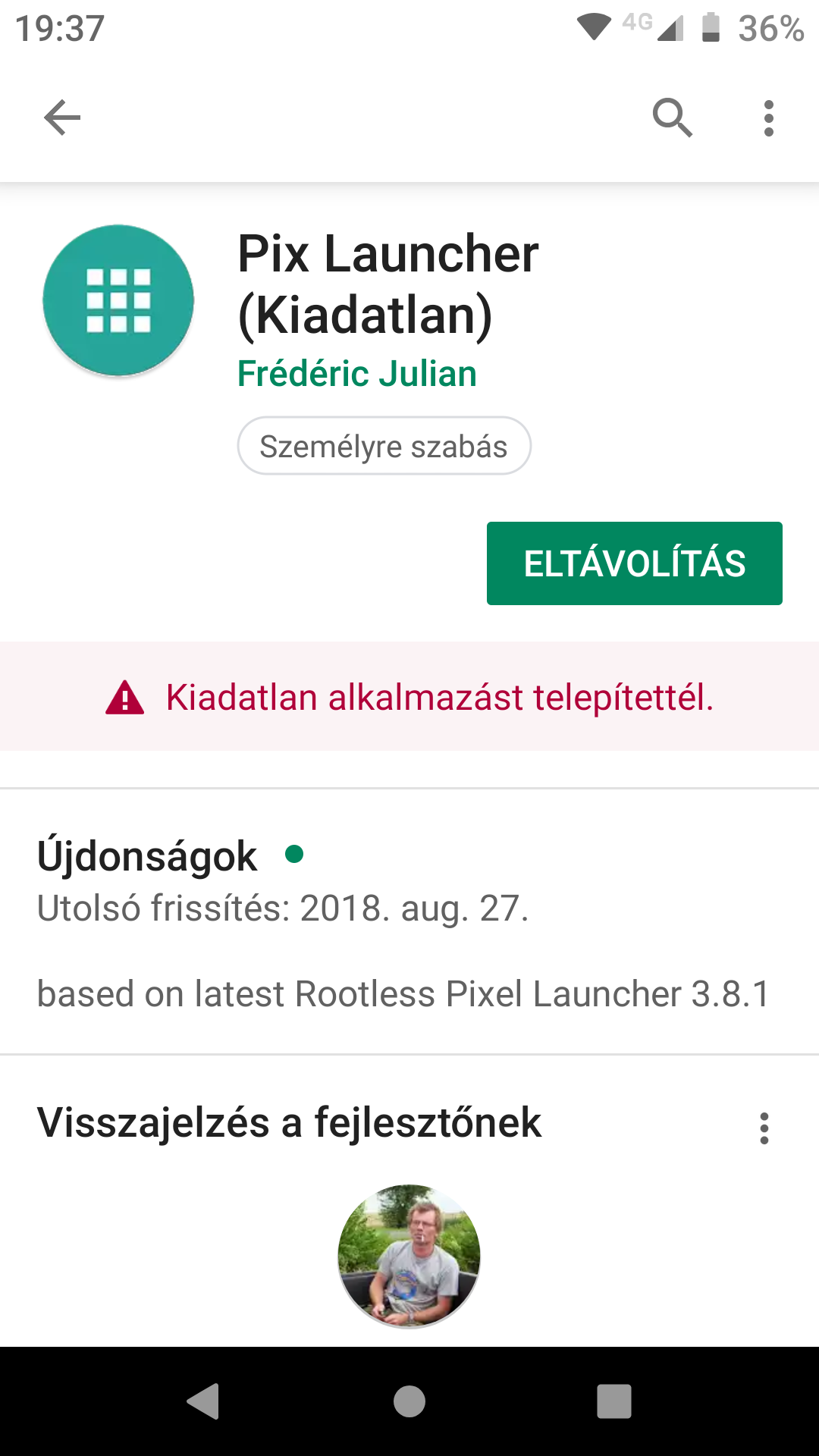
Task: Tap the ELTÁVOLÍTÁS uninstall button
Action: [x=634, y=563]
